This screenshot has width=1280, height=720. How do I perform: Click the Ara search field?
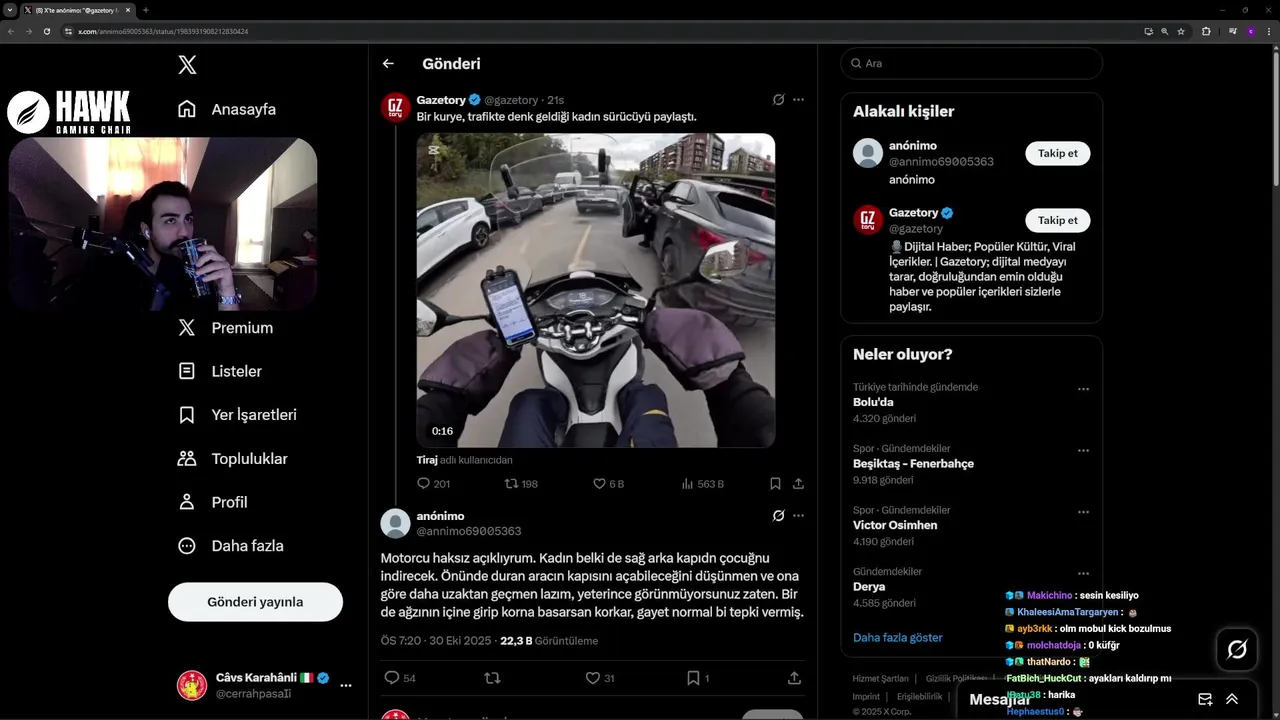[x=971, y=63]
